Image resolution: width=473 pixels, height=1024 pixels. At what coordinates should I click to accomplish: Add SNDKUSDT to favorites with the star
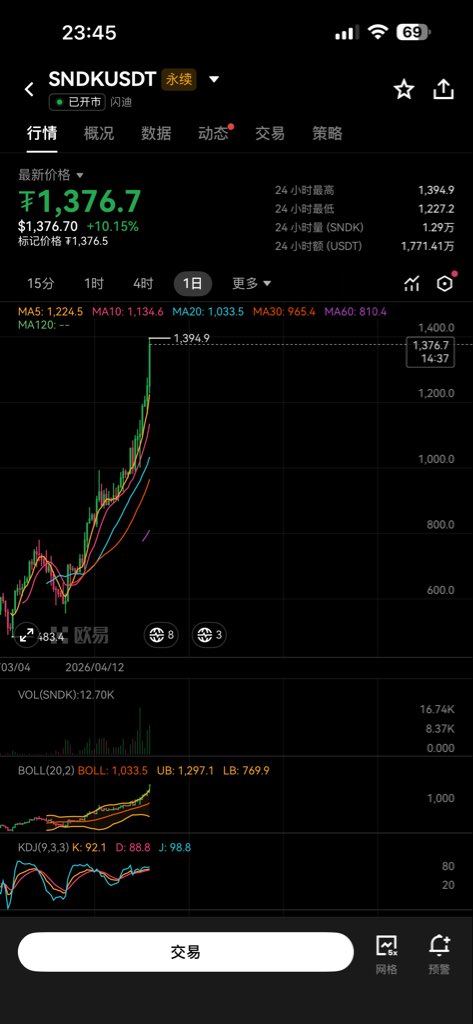pyautogui.click(x=404, y=89)
